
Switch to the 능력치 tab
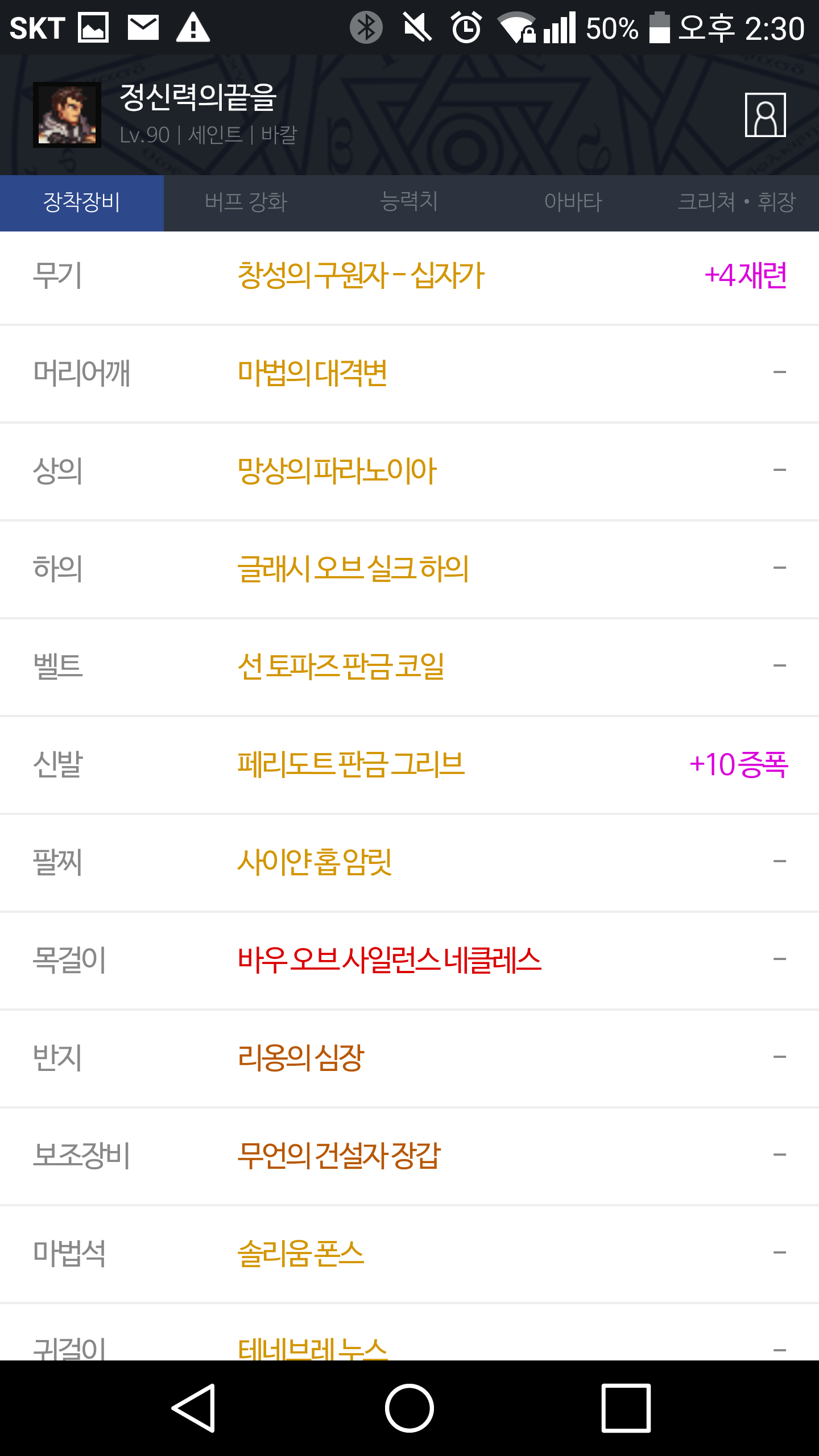click(409, 202)
